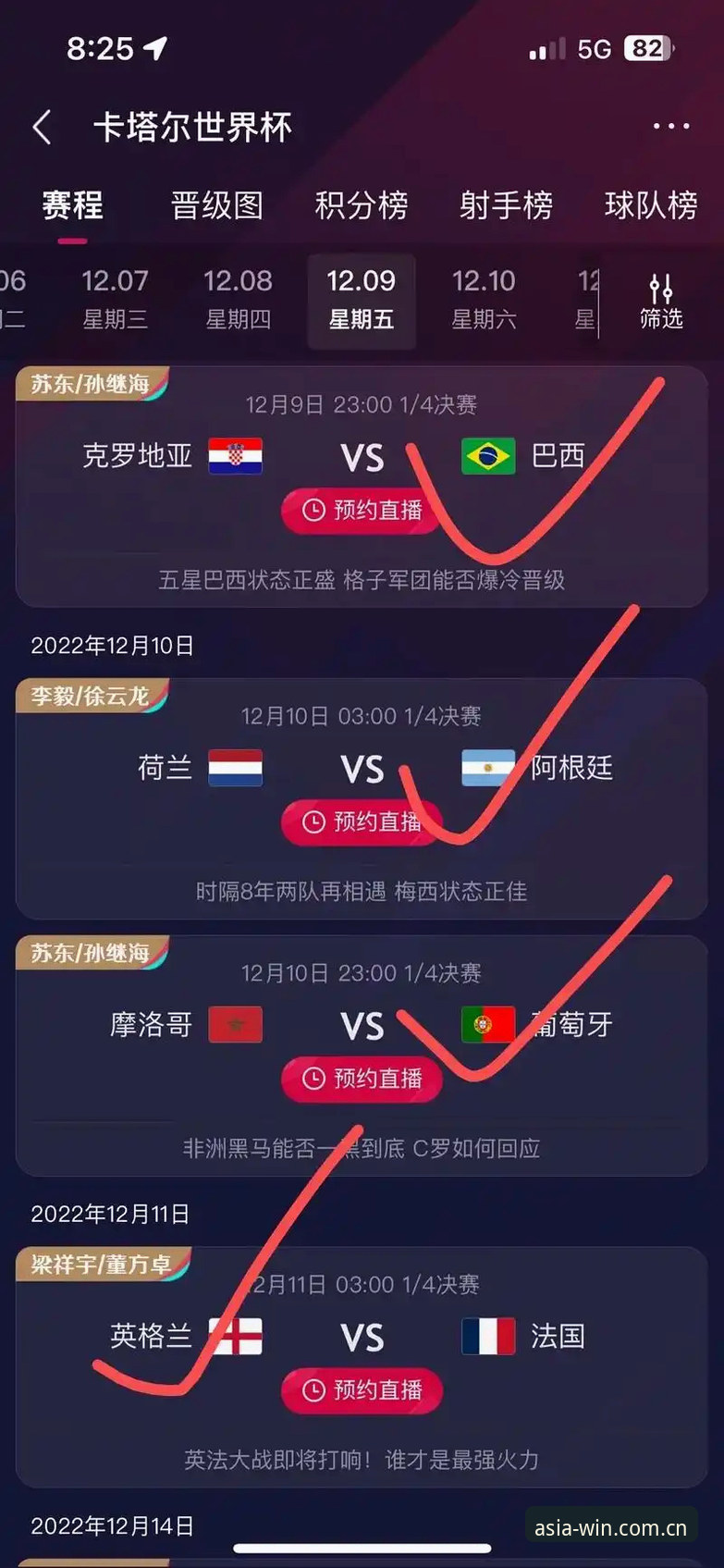Open the 筛选 filter
This screenshot has width=724, height=1568.
click(x=661, y=302)
